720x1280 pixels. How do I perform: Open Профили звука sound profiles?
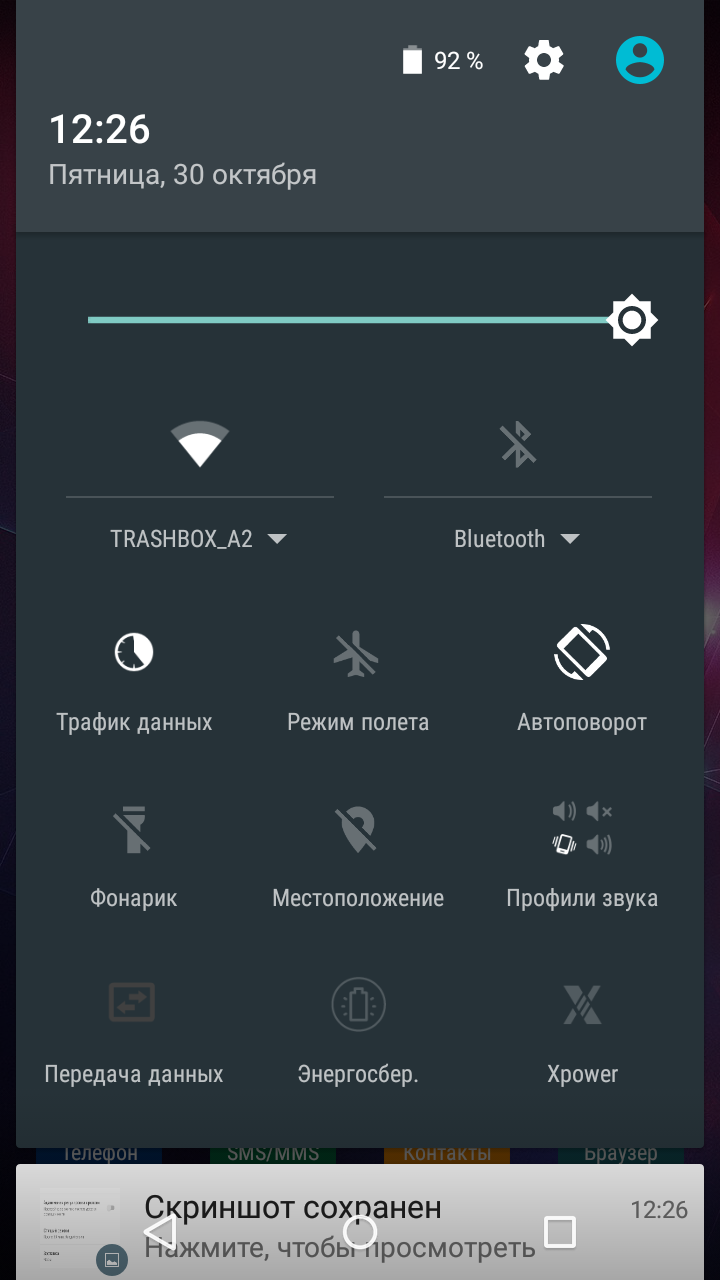click(582, 856)
